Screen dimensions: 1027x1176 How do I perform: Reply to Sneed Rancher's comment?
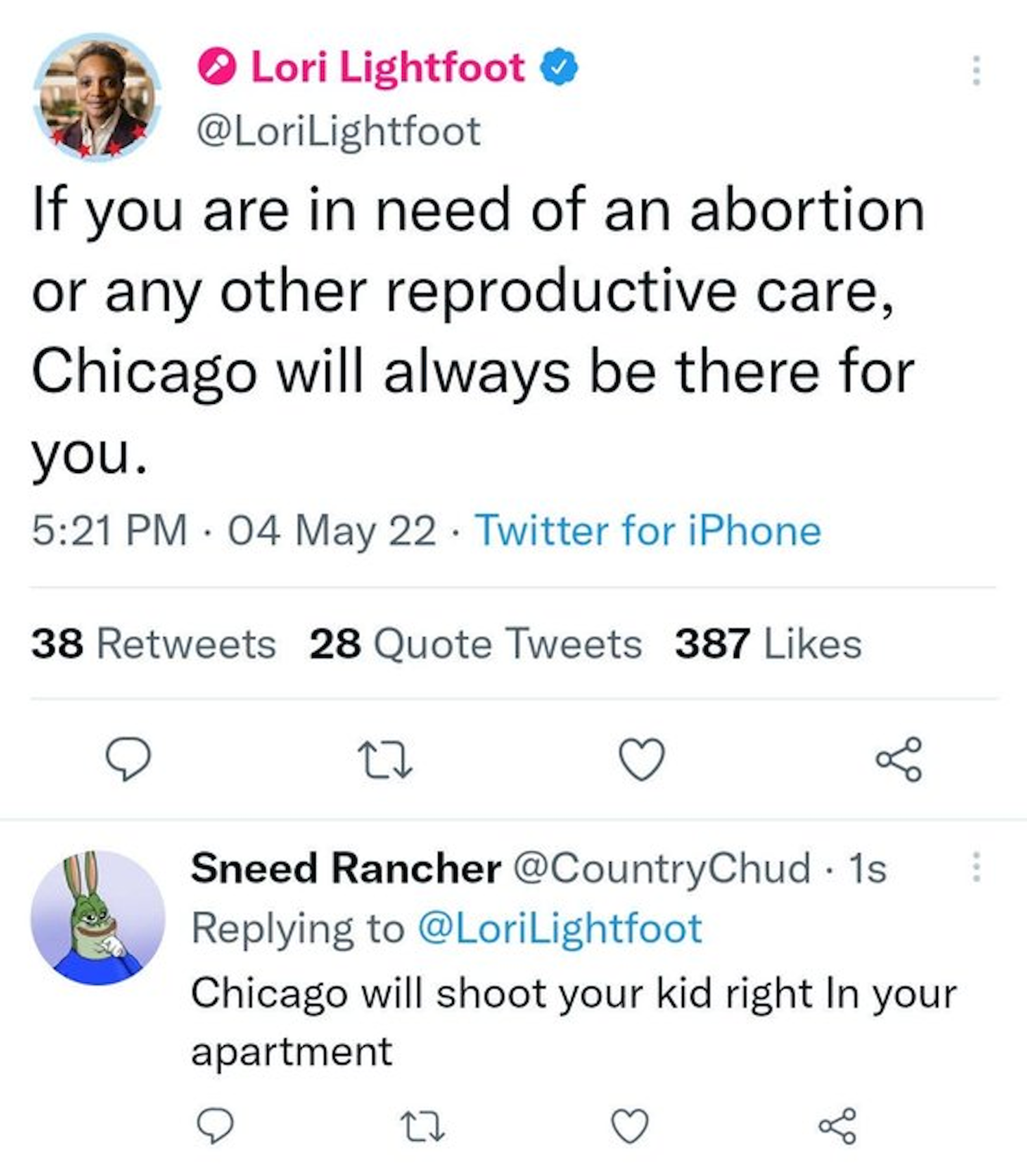[215, 1127]
